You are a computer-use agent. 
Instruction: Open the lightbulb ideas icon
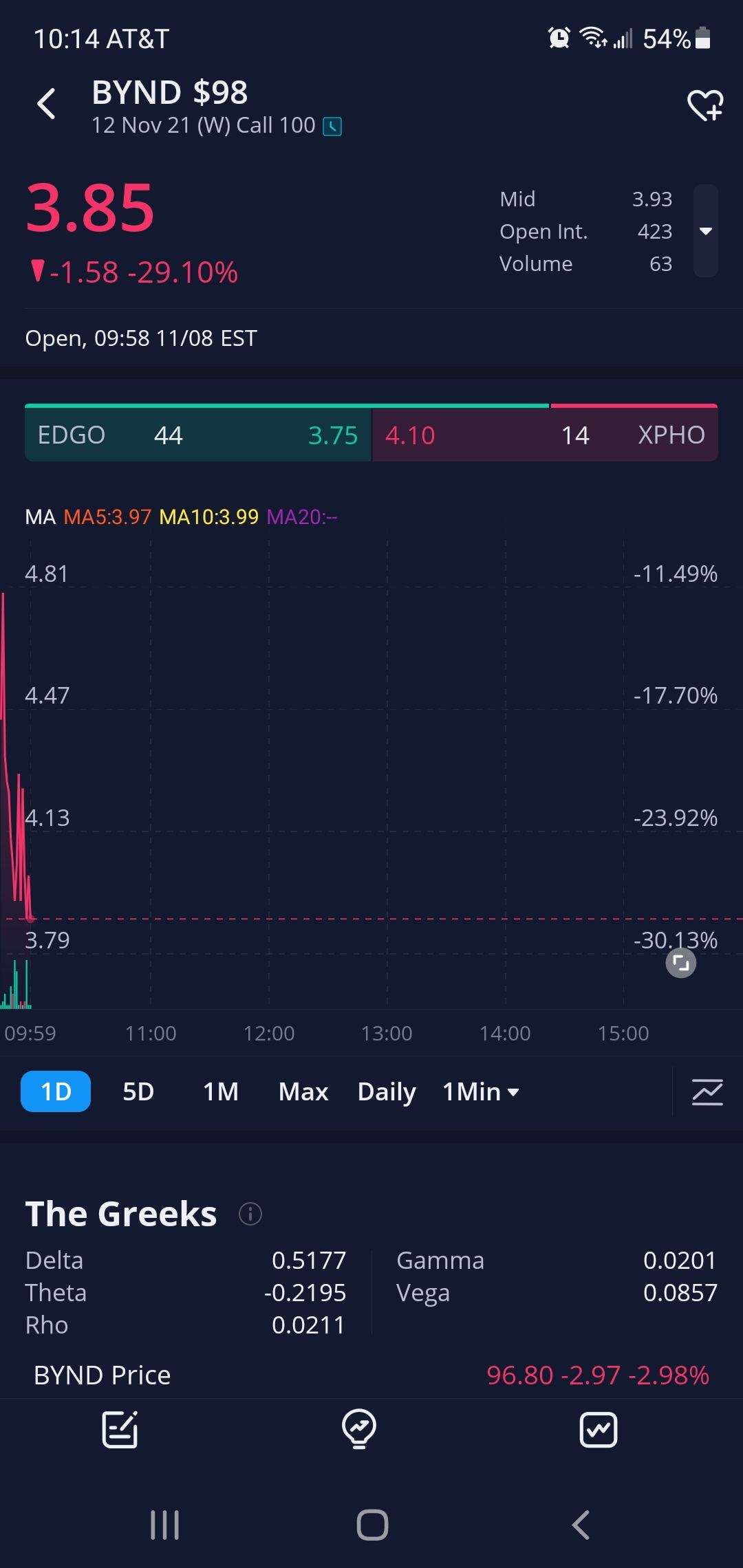pyautogui.click(x=359, y=1430)
